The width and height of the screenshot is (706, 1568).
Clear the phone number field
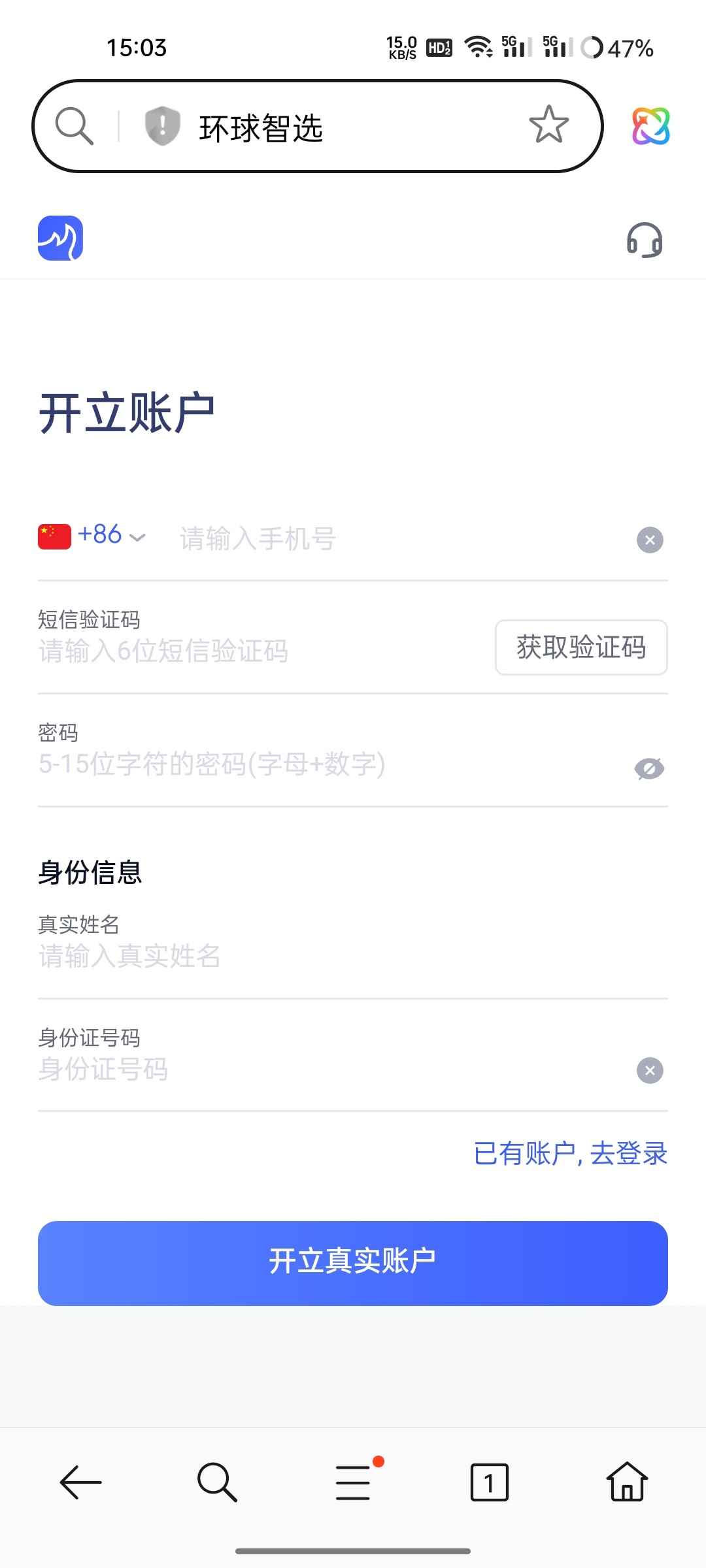[x=650, y=540]
